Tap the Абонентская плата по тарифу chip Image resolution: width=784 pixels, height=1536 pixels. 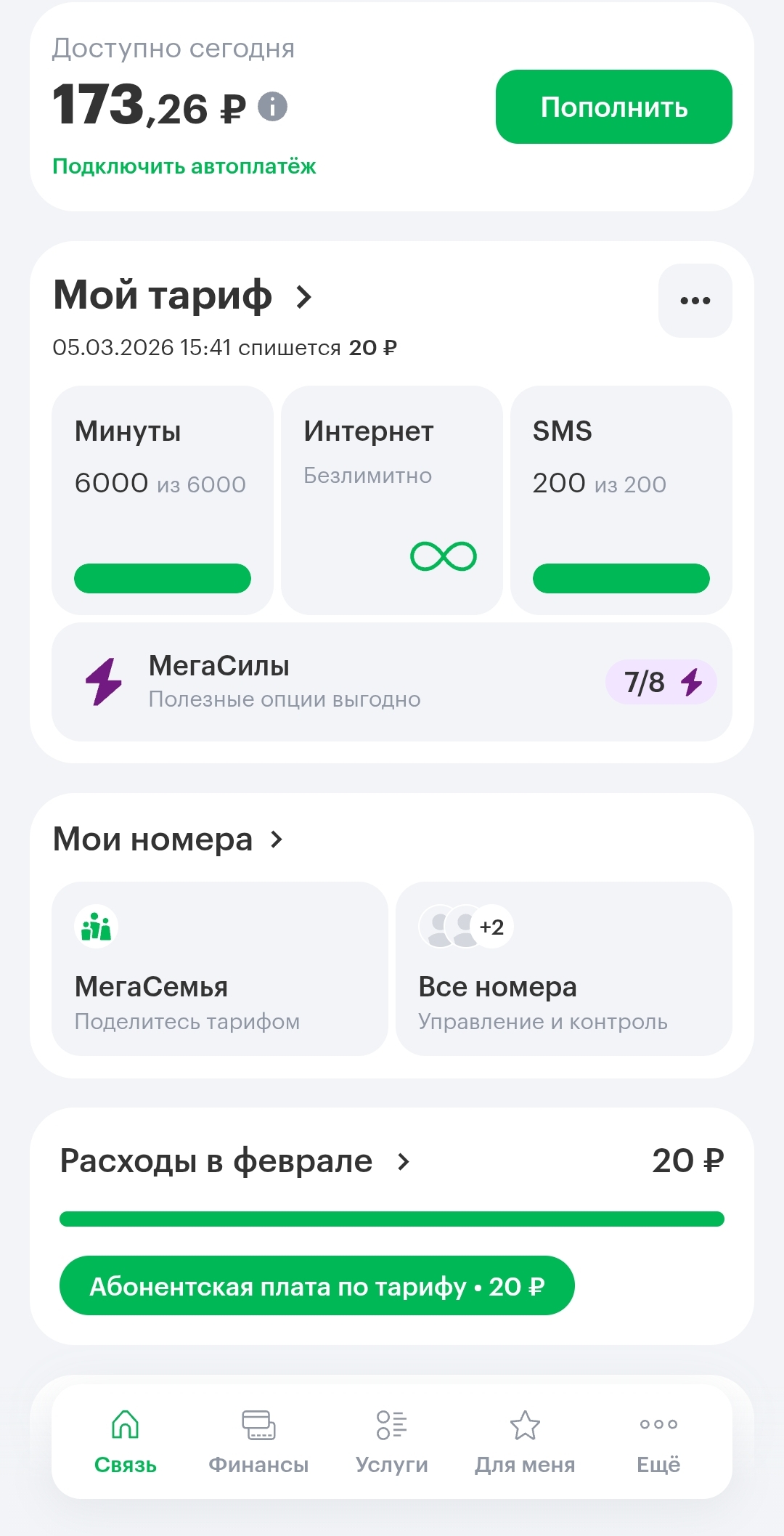pos(317,1286)
